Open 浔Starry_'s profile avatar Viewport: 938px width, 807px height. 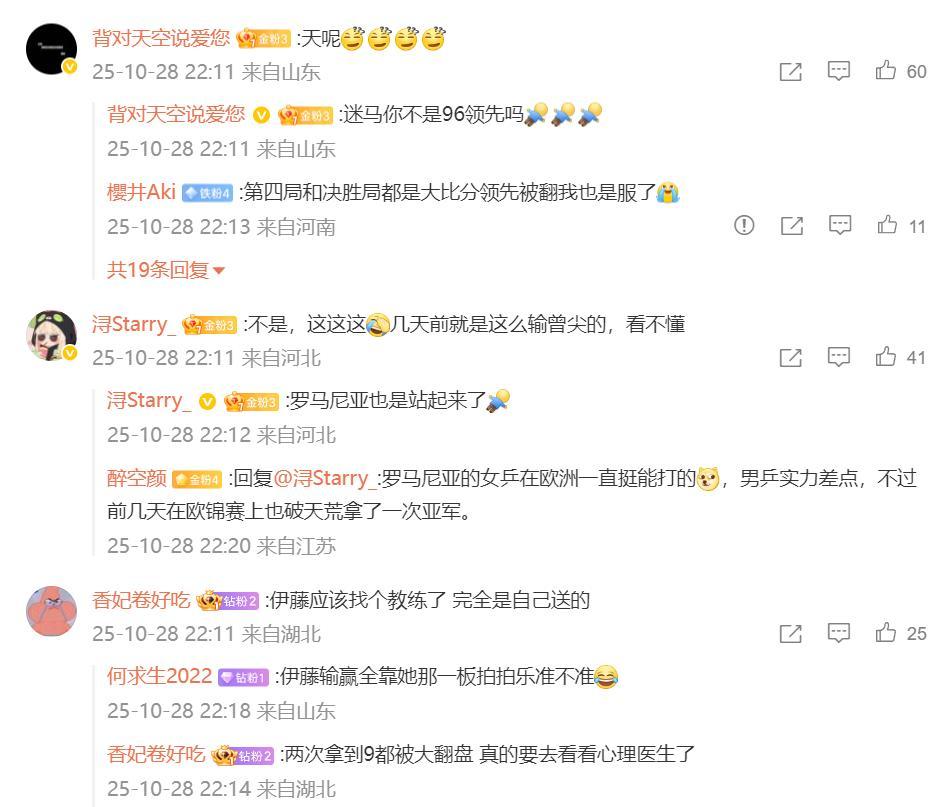51,335
